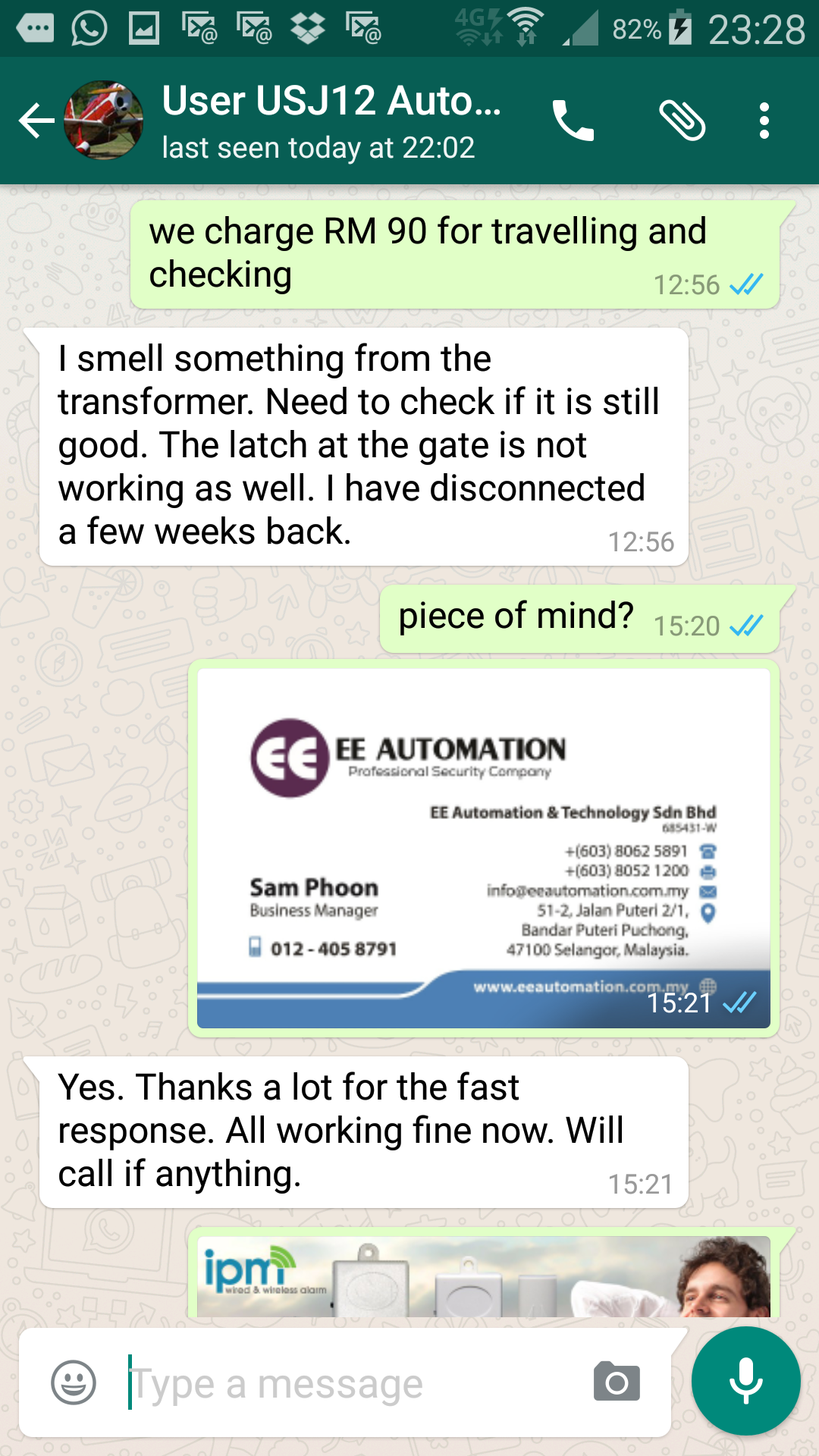Image resolution: width=819 pixels, height=1456 pixels.
Task: Open the three-dot overflow menu
Action: pyautogui.click(x=764, y=121)
